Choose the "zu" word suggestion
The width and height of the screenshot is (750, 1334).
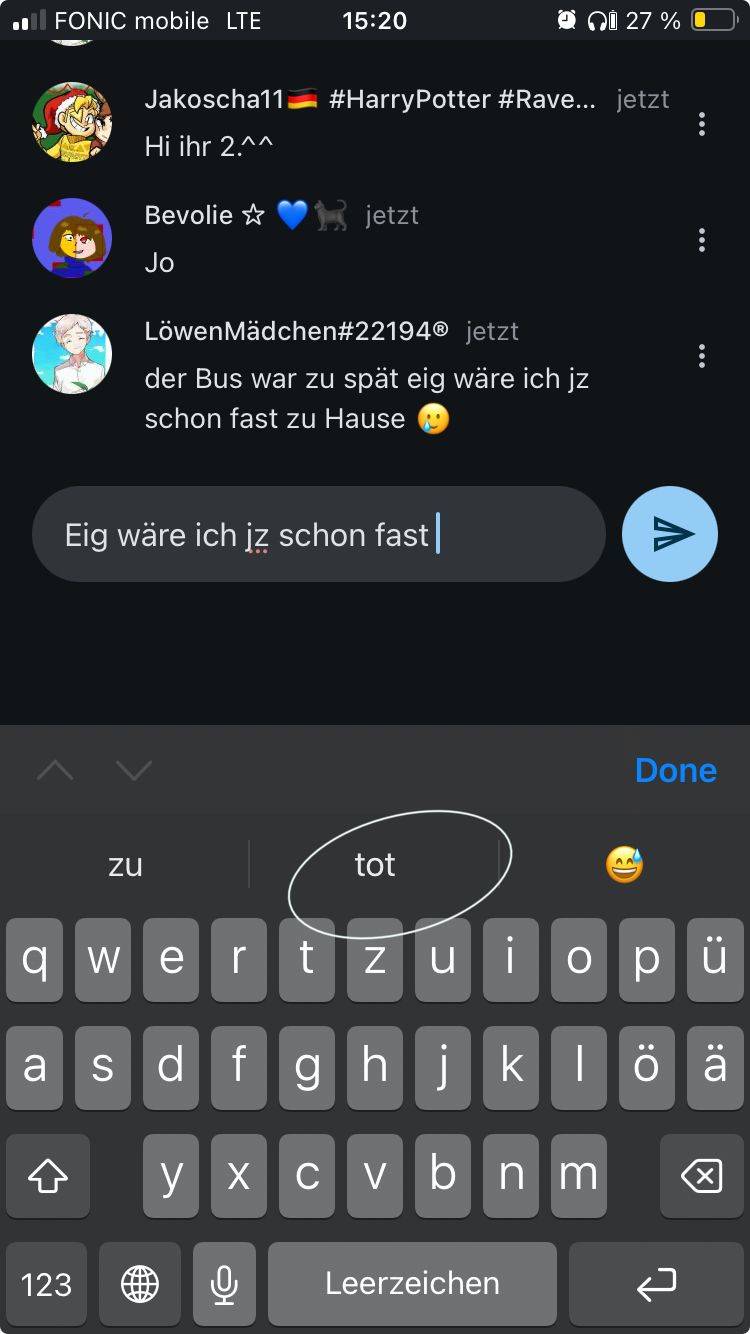[125, 864]
